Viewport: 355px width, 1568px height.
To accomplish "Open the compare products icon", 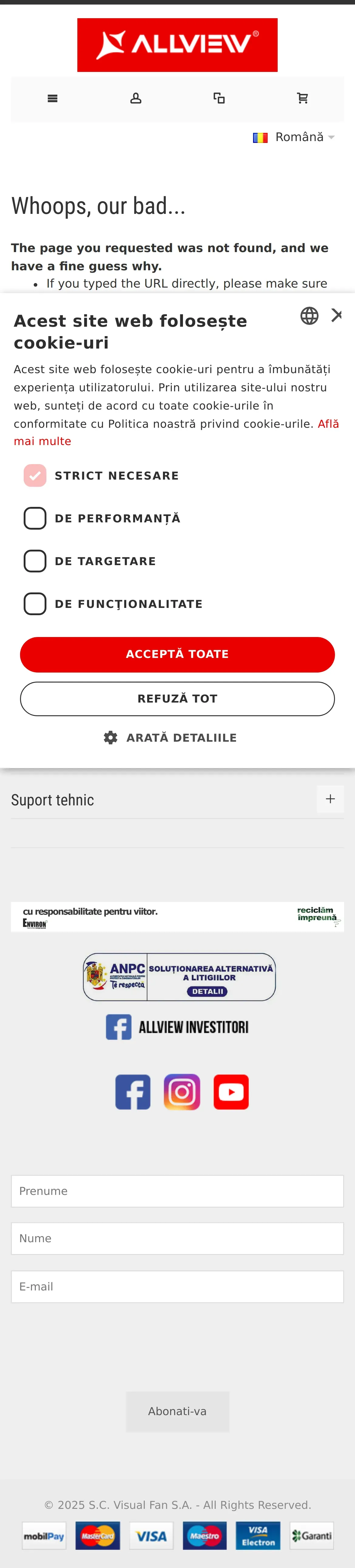I will tap(219, 99).
